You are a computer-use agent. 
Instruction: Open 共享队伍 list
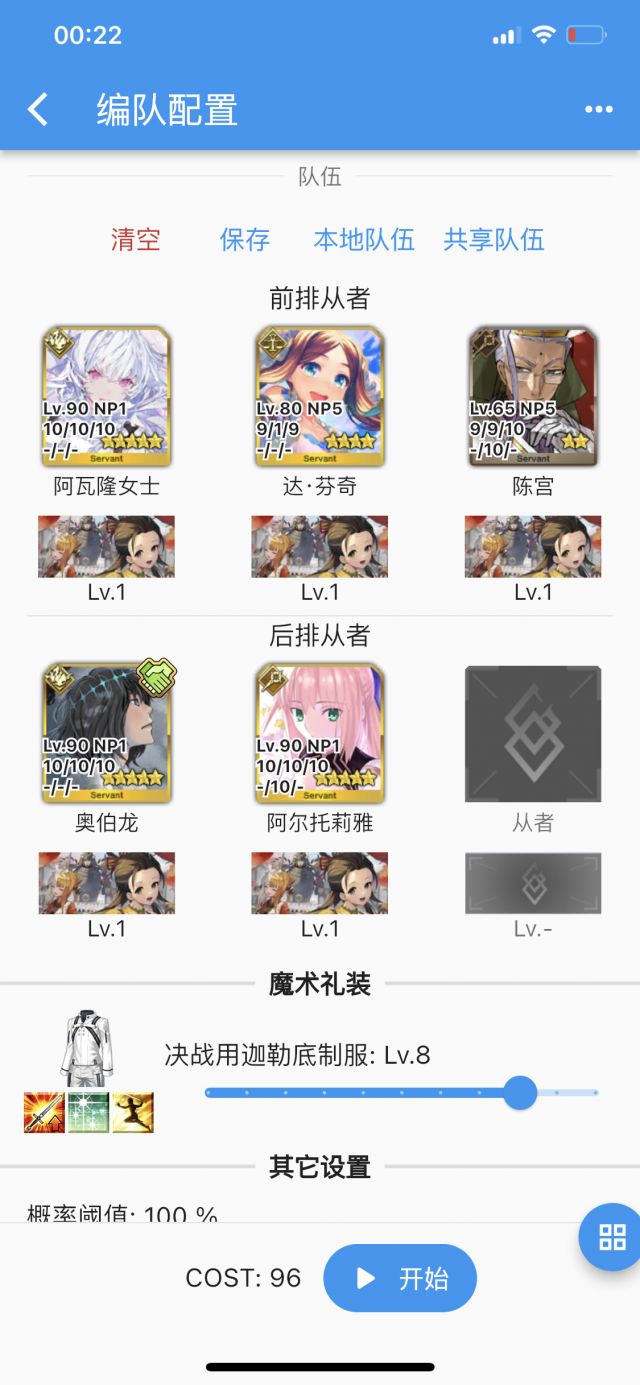click(x=493, y=240)
